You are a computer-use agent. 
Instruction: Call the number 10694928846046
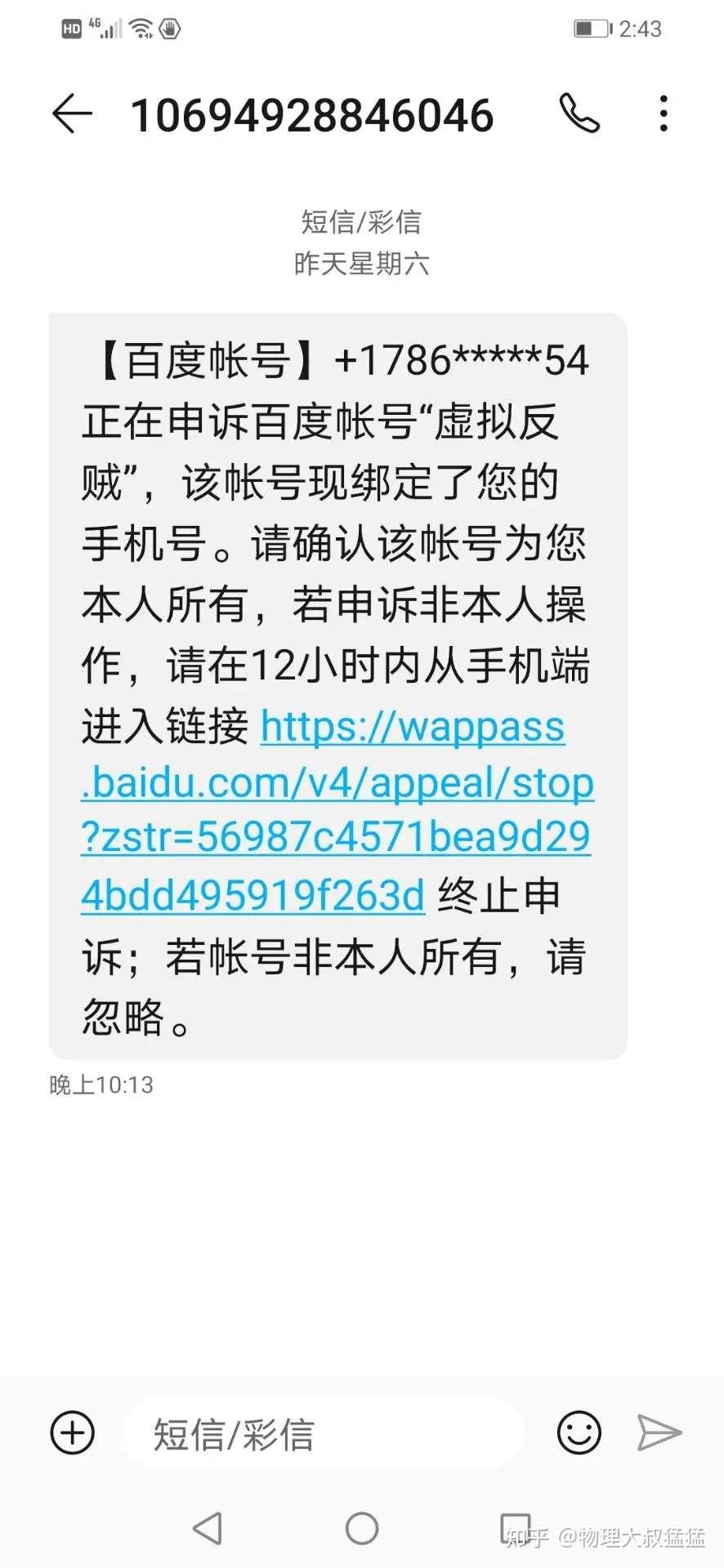579,114
